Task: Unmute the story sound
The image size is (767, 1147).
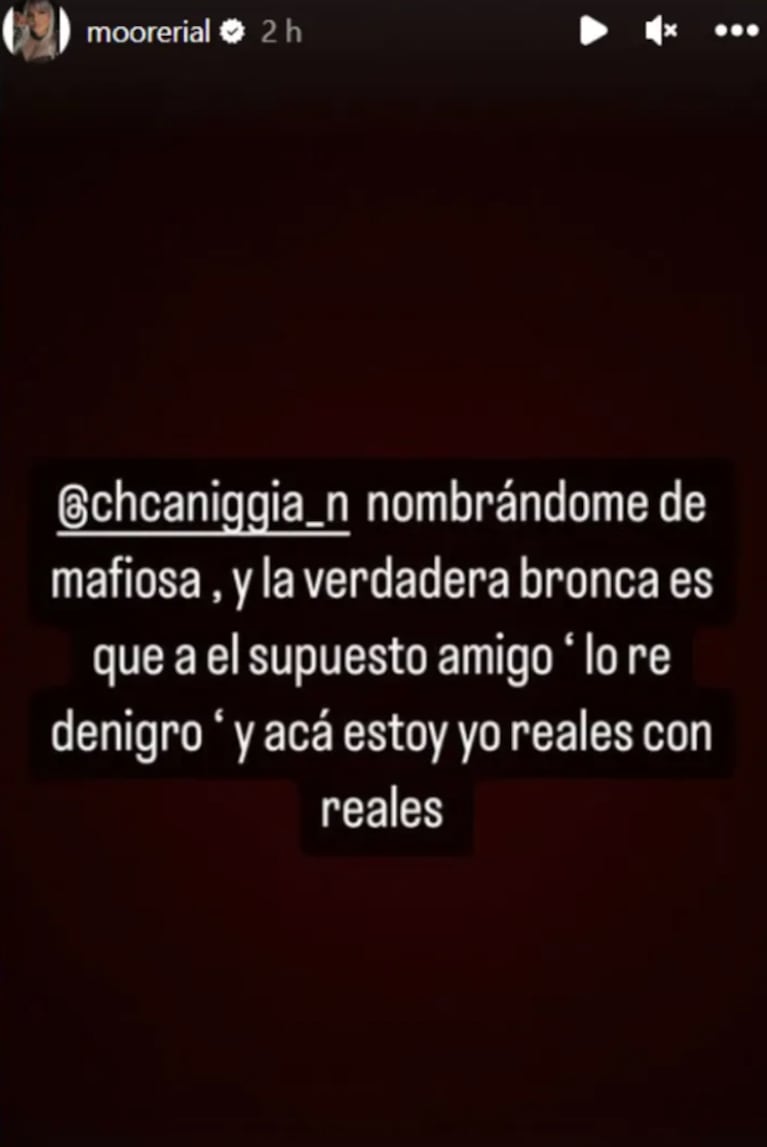Action: tap(661, 32)
